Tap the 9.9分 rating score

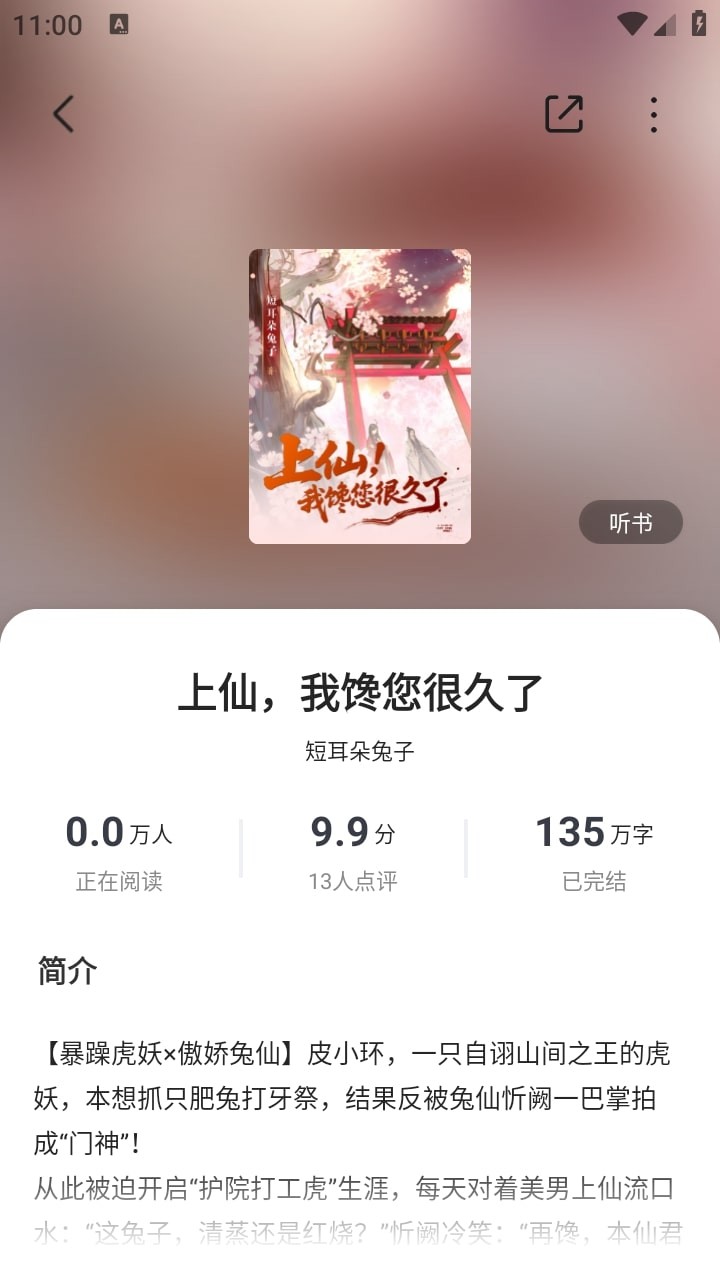pyautogui.click(x=352, y=832)
